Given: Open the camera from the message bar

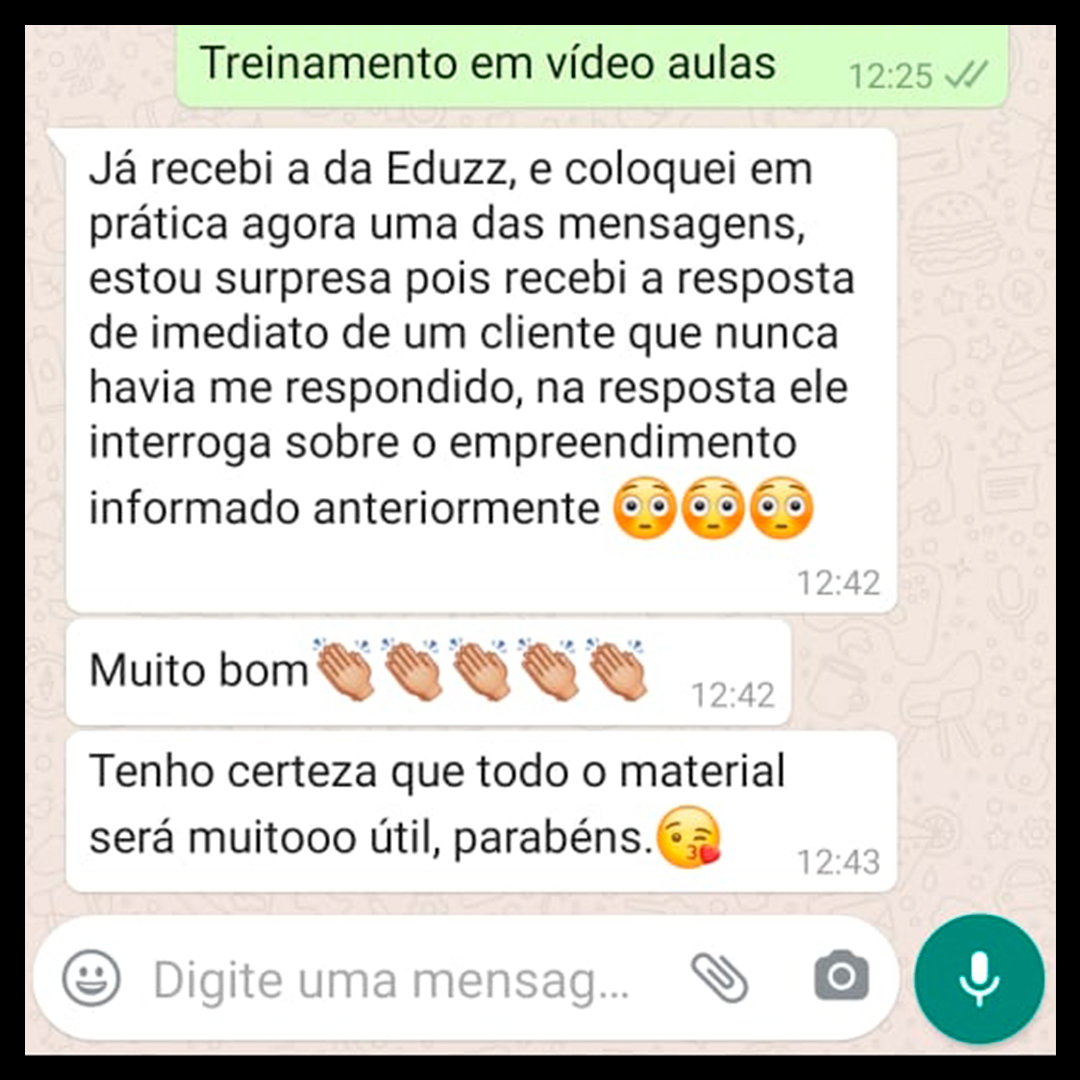Looking at the screenshot, I should pos(841,977).
